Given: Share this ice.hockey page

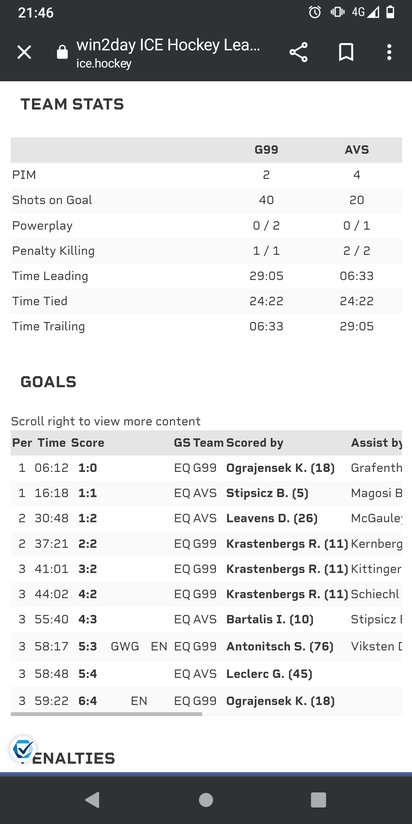Looking at the screenshot, I should (x=298, y=53).
